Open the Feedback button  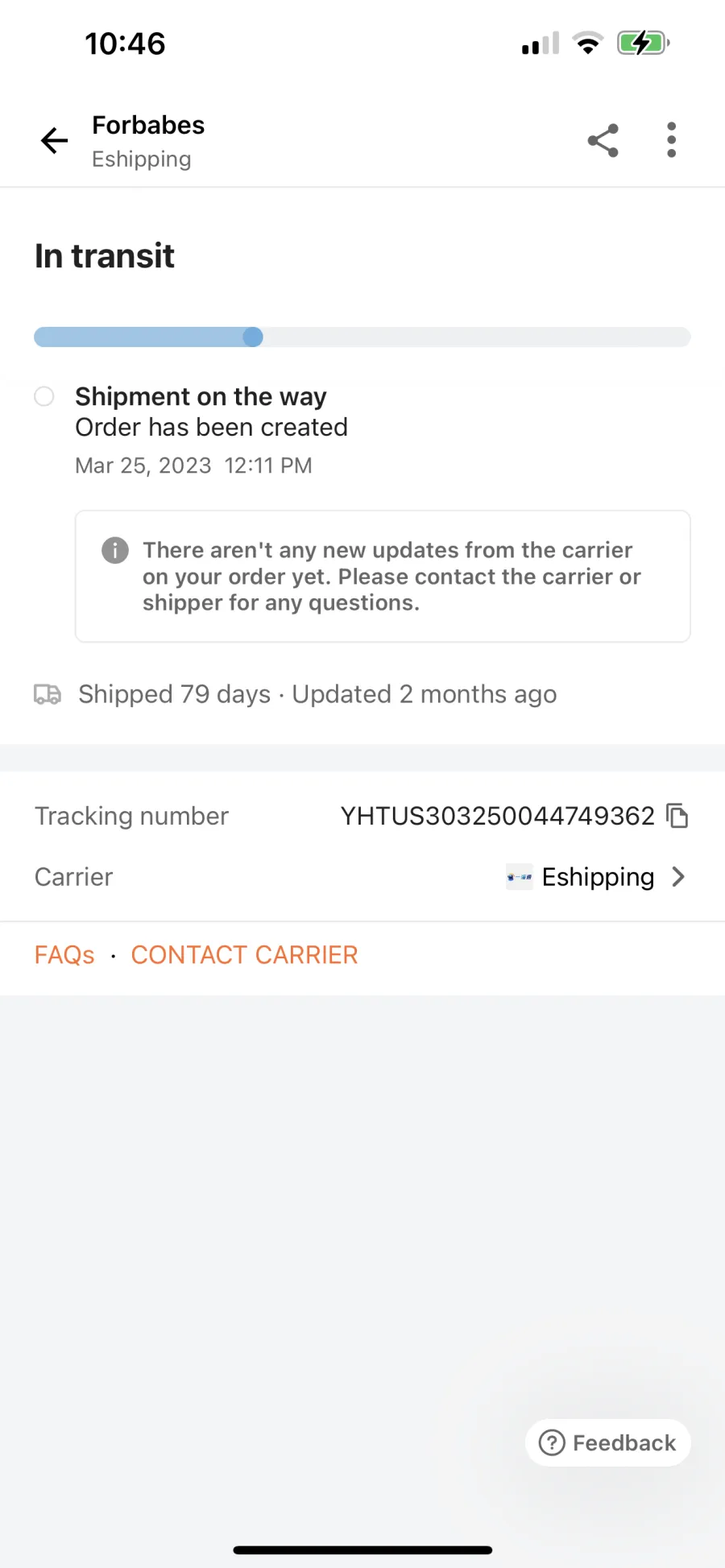point(608,1442)
